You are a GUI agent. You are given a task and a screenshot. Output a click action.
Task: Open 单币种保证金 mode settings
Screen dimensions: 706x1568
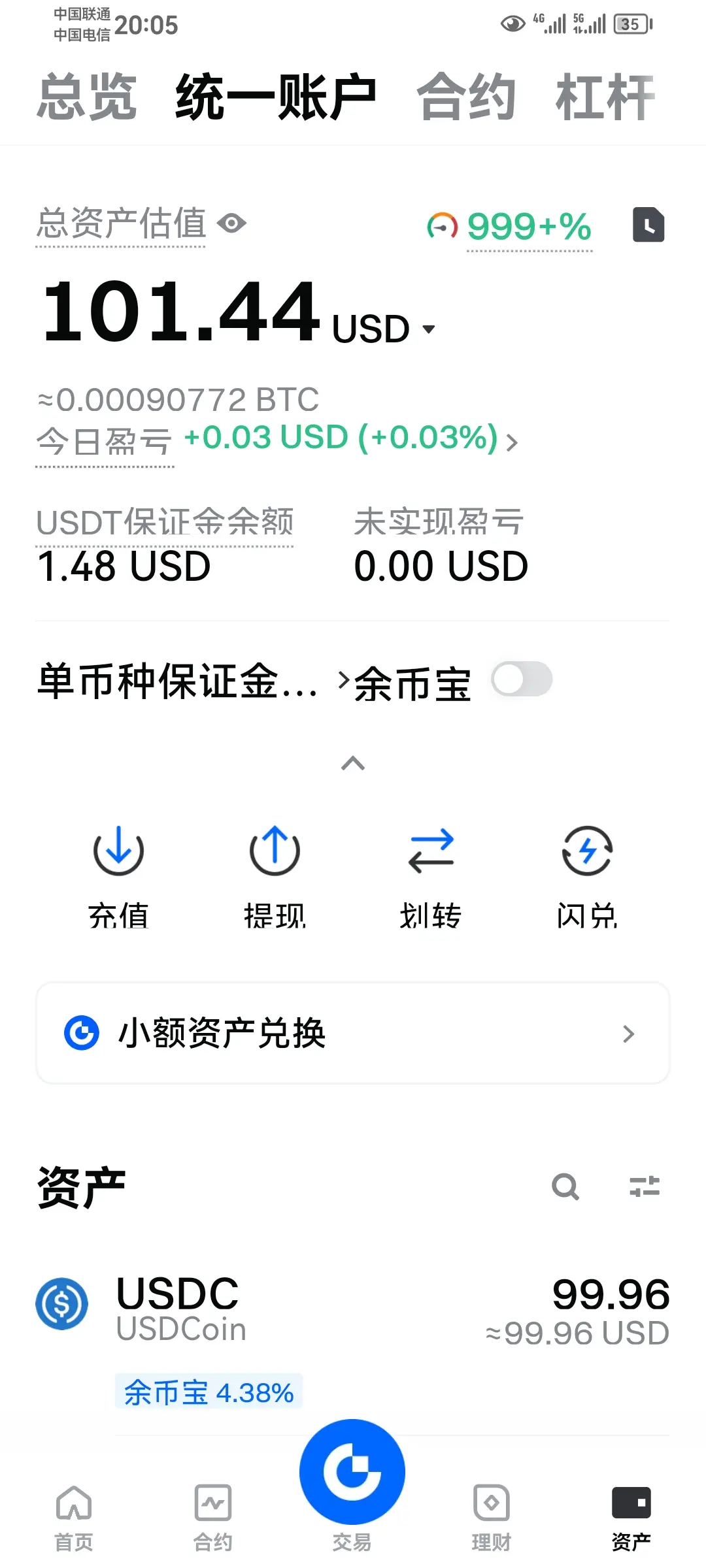click(193, 681)
